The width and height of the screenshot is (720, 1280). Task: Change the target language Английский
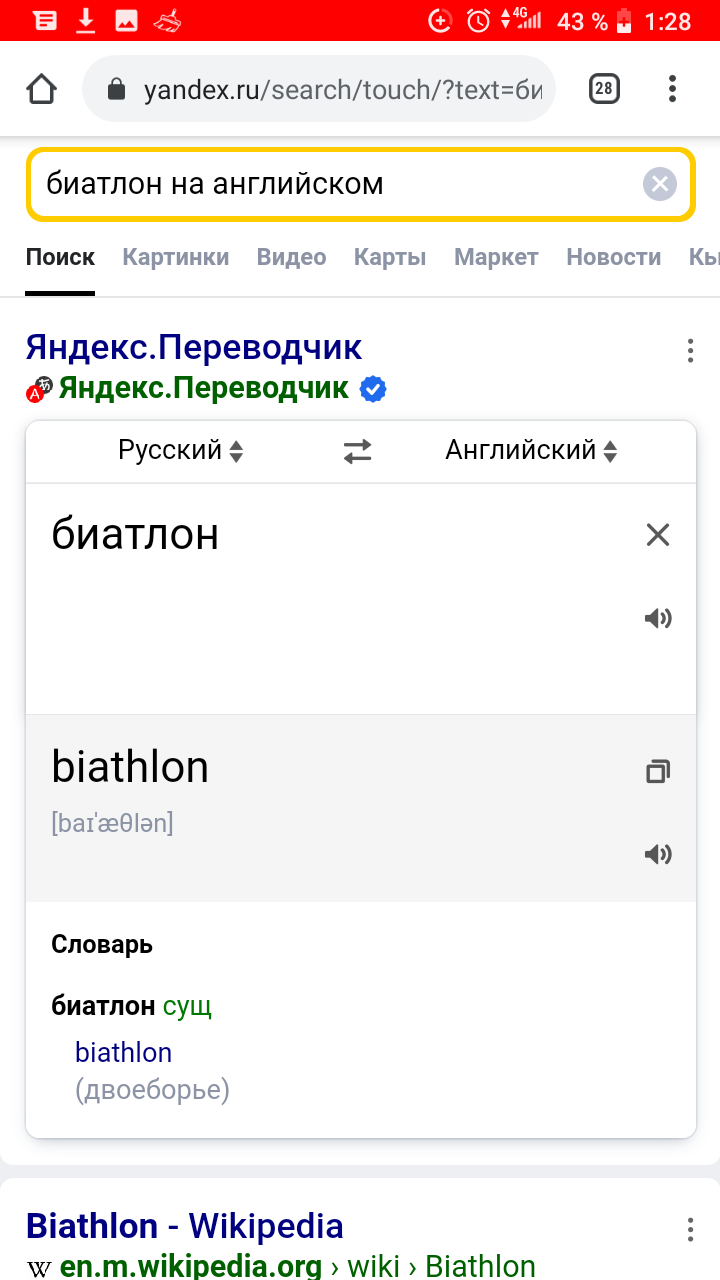click(x=531, y=451)
